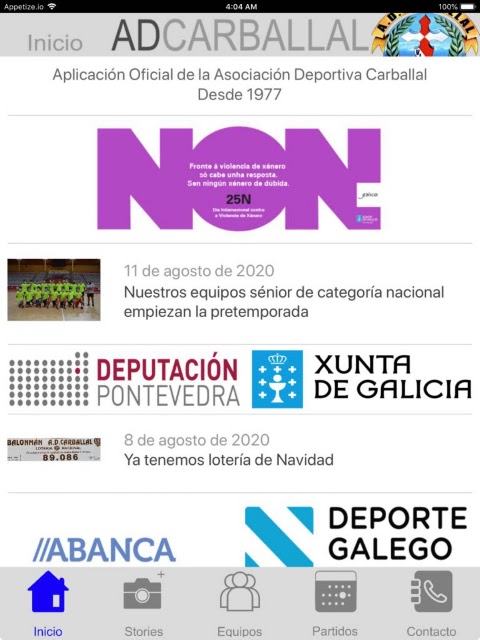480x640 pixels.
Task: Open the 11 de agosto pretemporada news
Action: (x=240, y=291)
